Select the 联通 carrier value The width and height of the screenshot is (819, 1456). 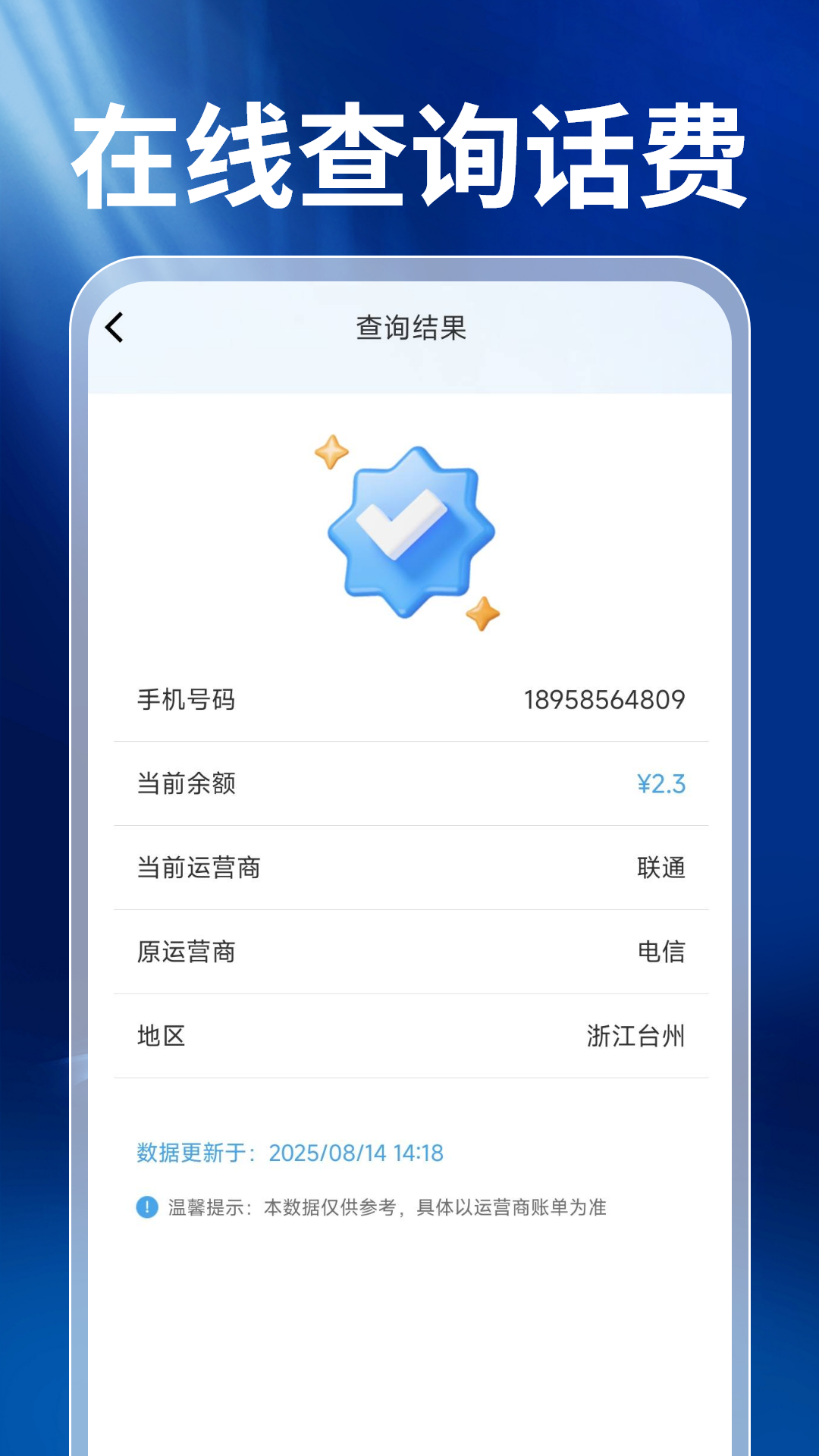point(661,868)
